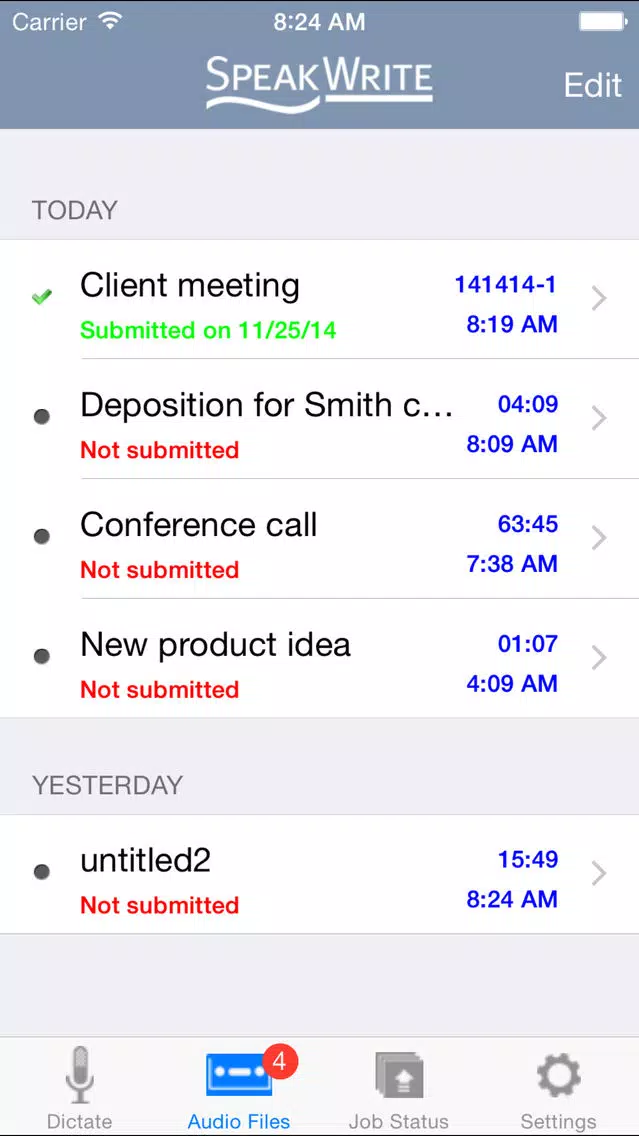Open the untitled2 recording
Viewport: 639px width, 1136px height.
(320, 874)
